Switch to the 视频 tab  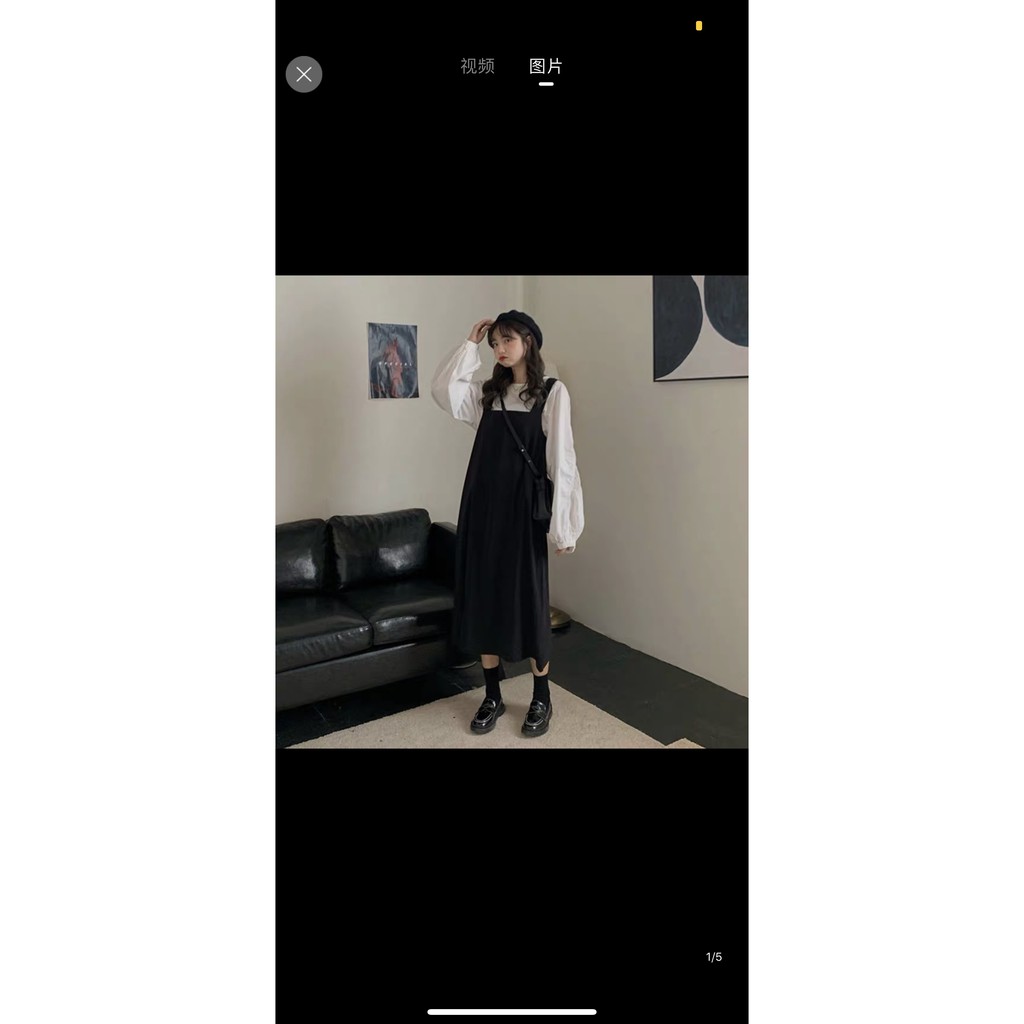[x=477, y=66]
